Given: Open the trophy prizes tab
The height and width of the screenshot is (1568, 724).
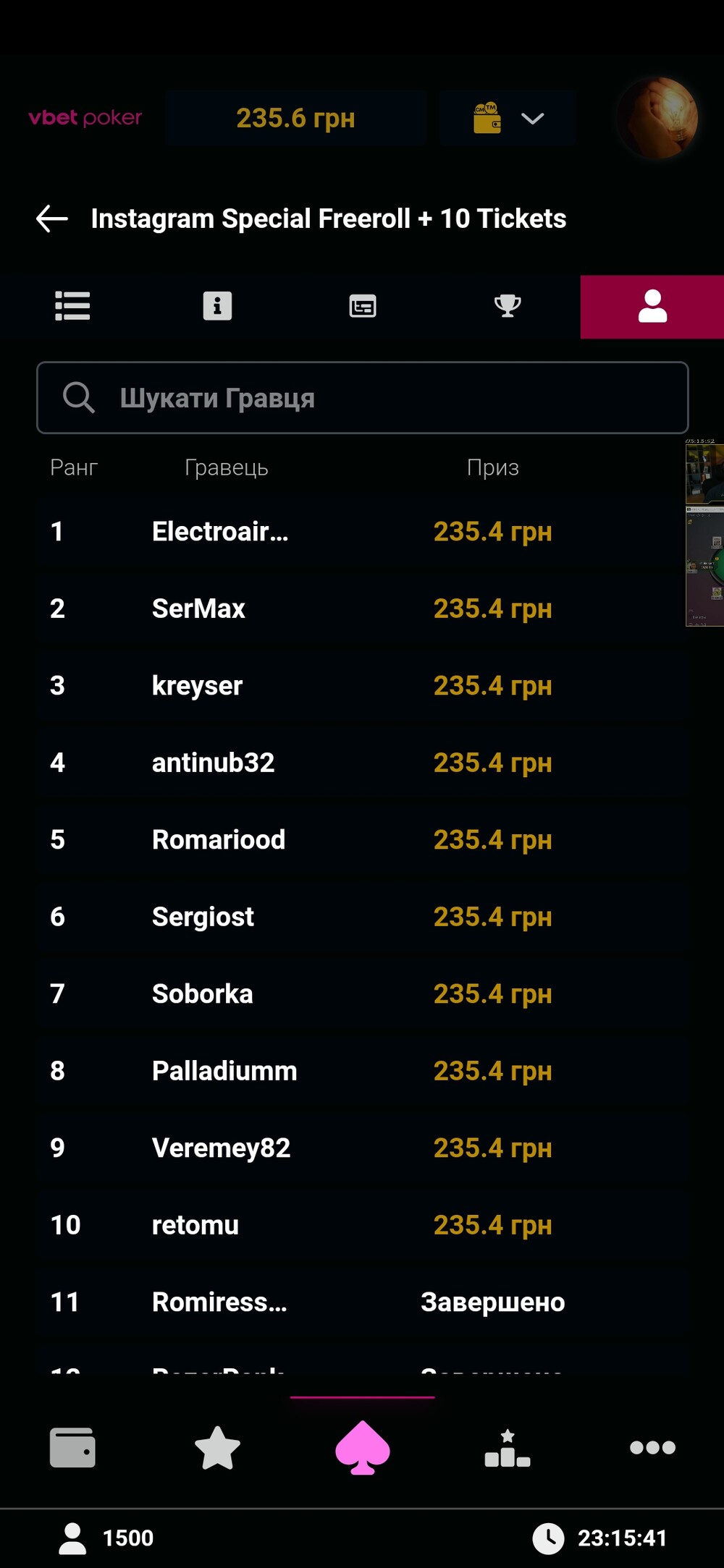Looking at the screenshot, I should (508, 306).
